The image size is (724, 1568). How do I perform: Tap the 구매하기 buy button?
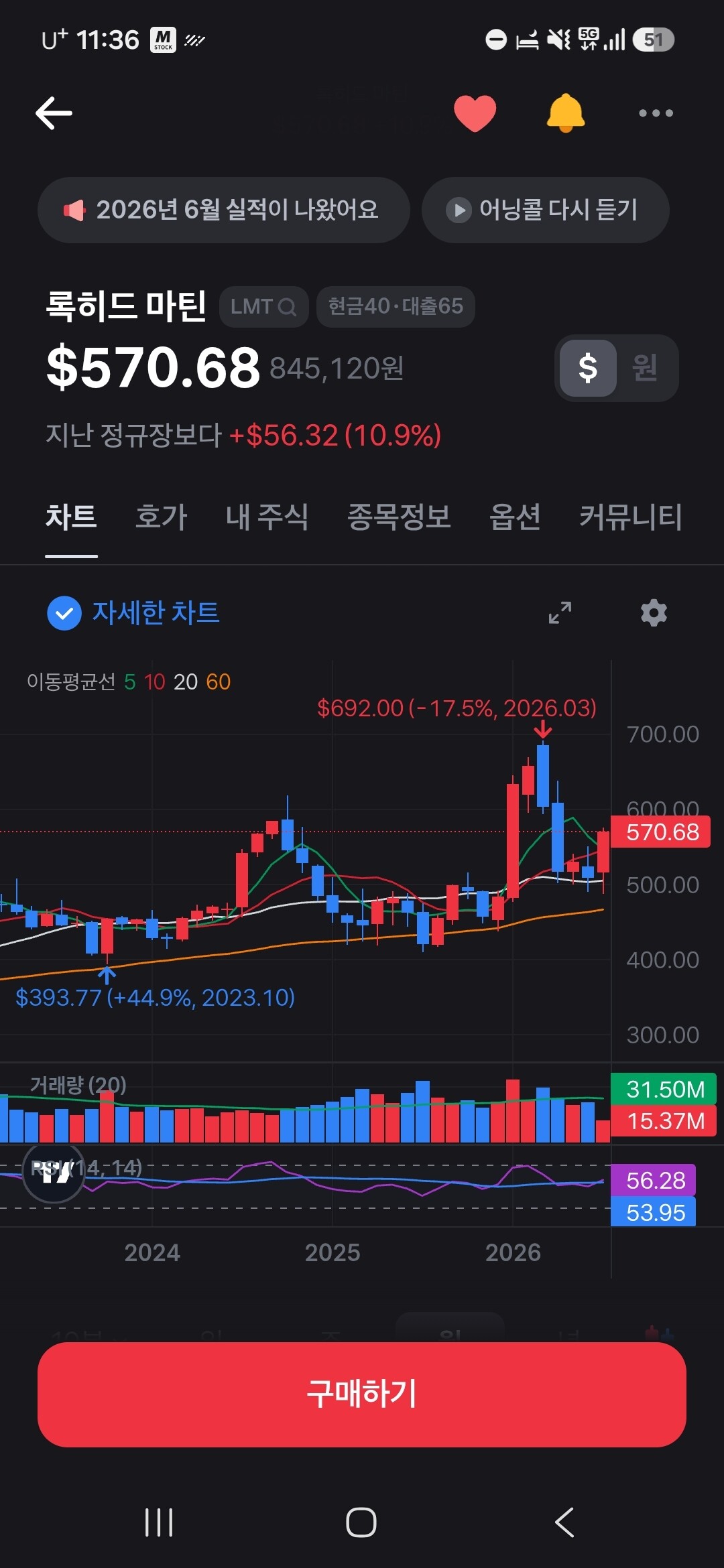(x=362, y=1394)
